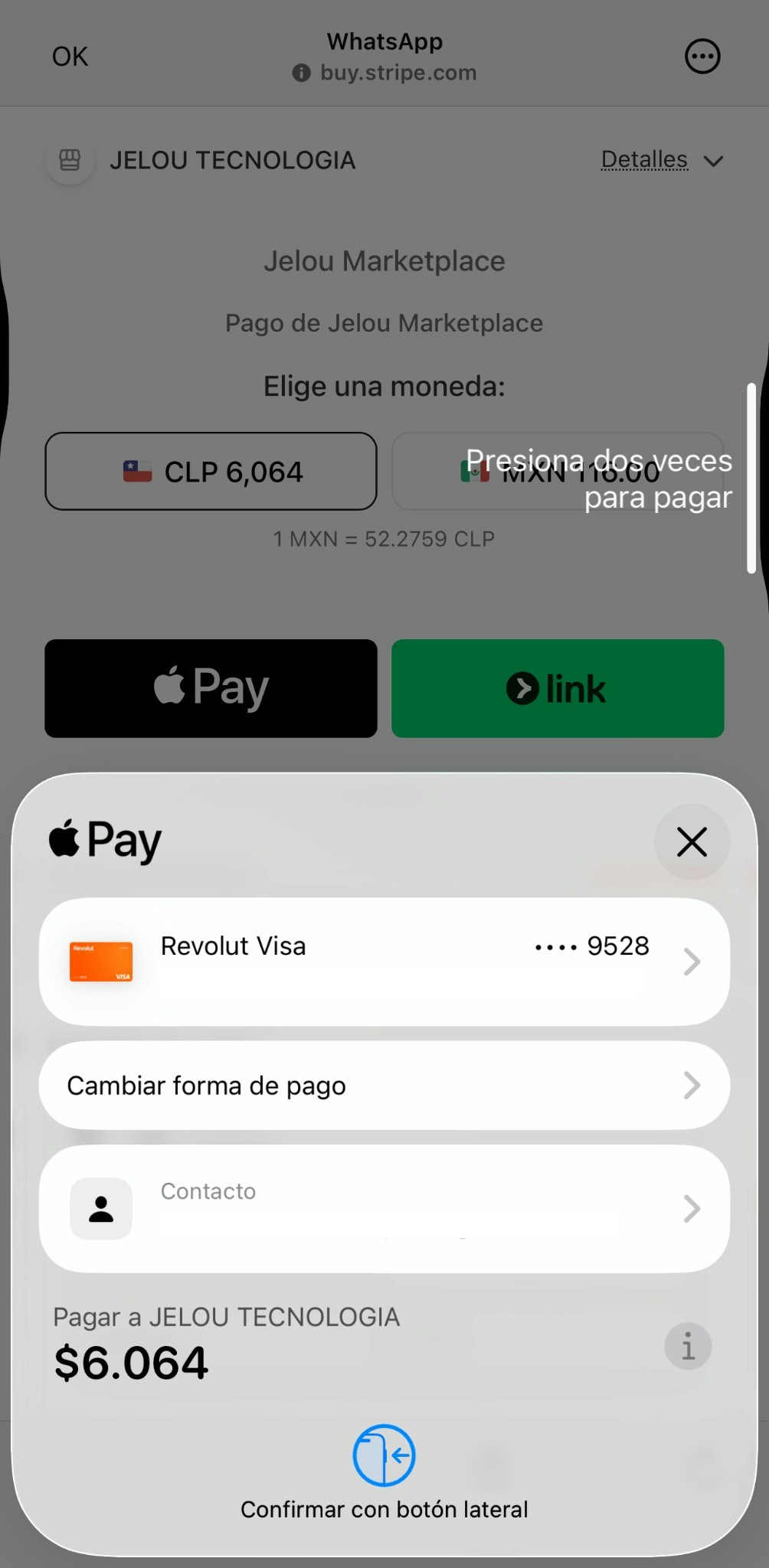Open the Contacto selection chevron

coord(692,1208)
